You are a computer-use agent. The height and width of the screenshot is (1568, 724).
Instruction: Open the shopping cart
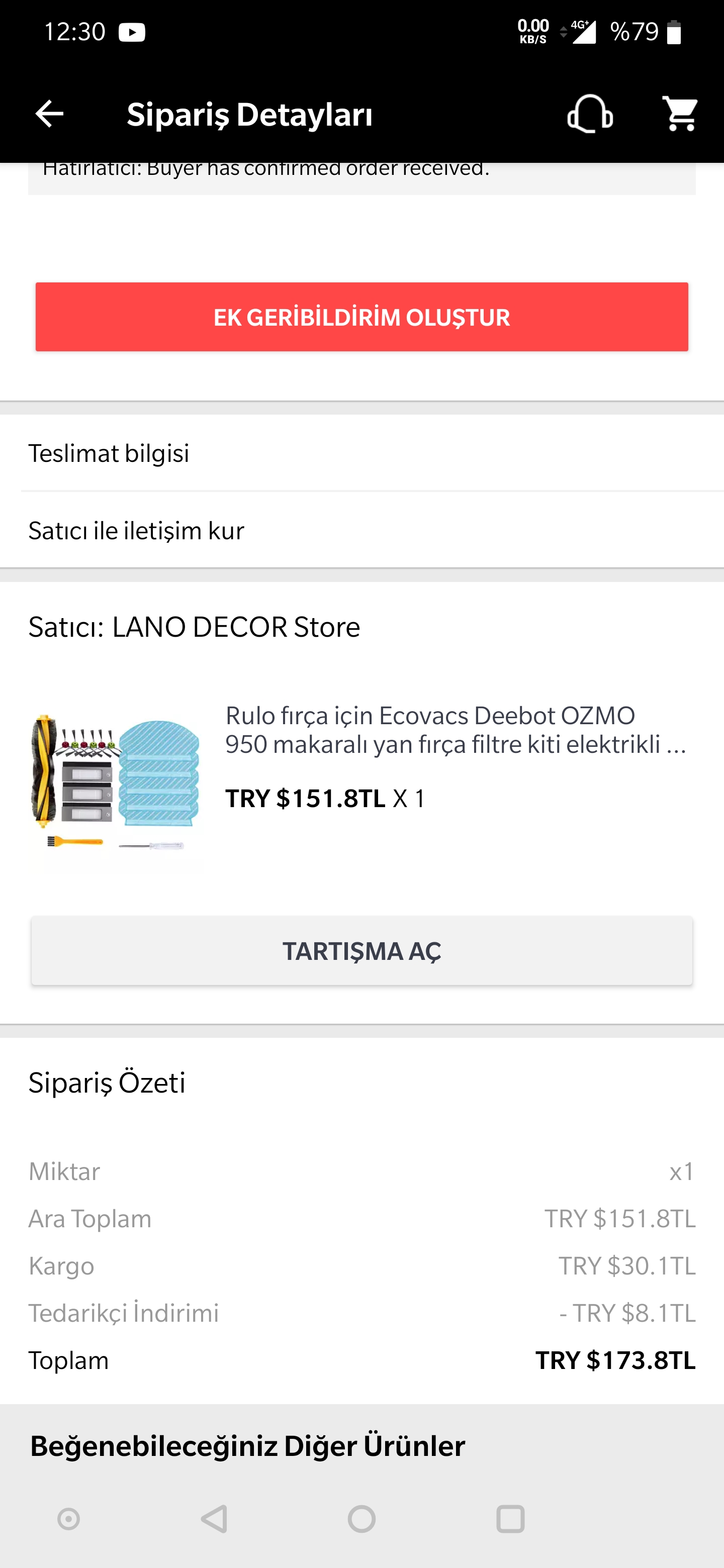coord(680,114)
